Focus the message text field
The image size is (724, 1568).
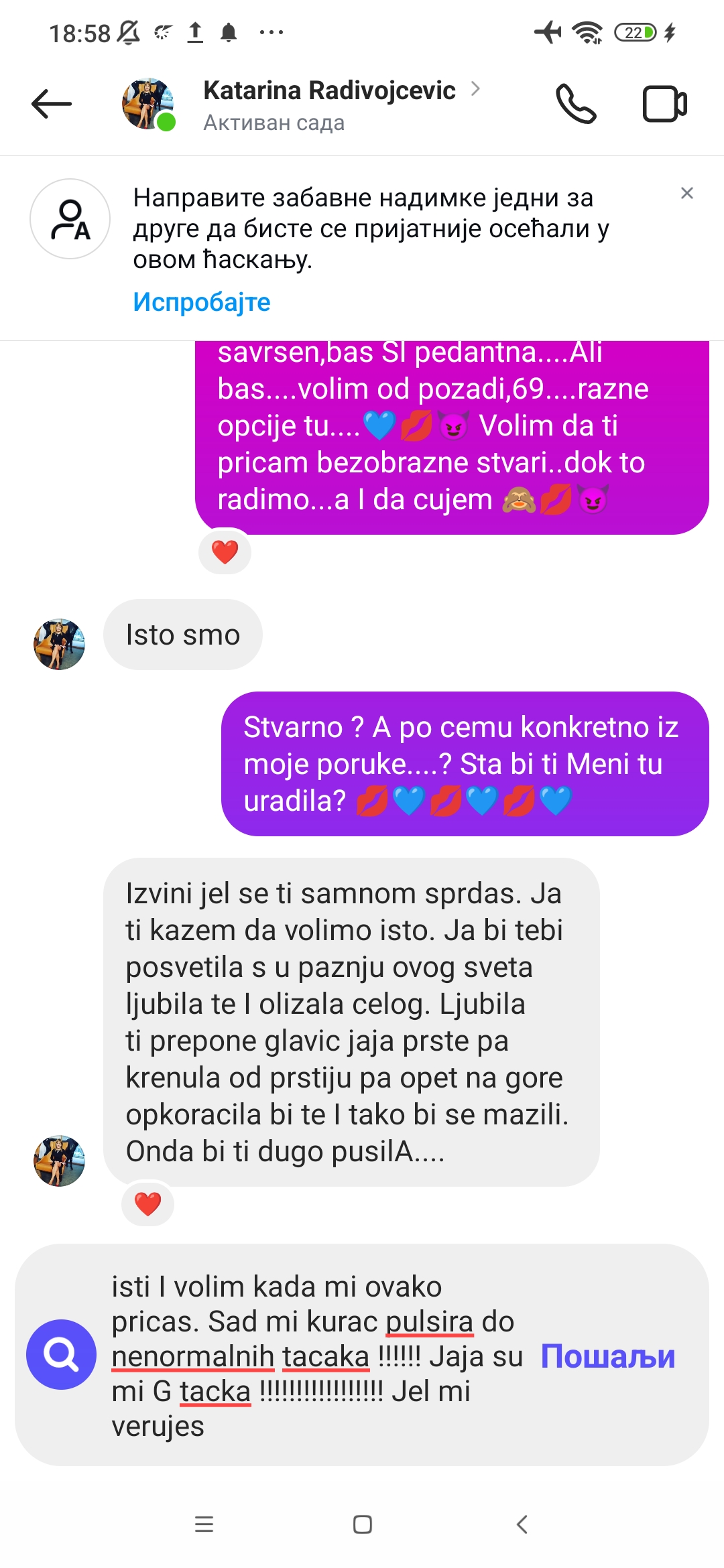[317, 1356]
